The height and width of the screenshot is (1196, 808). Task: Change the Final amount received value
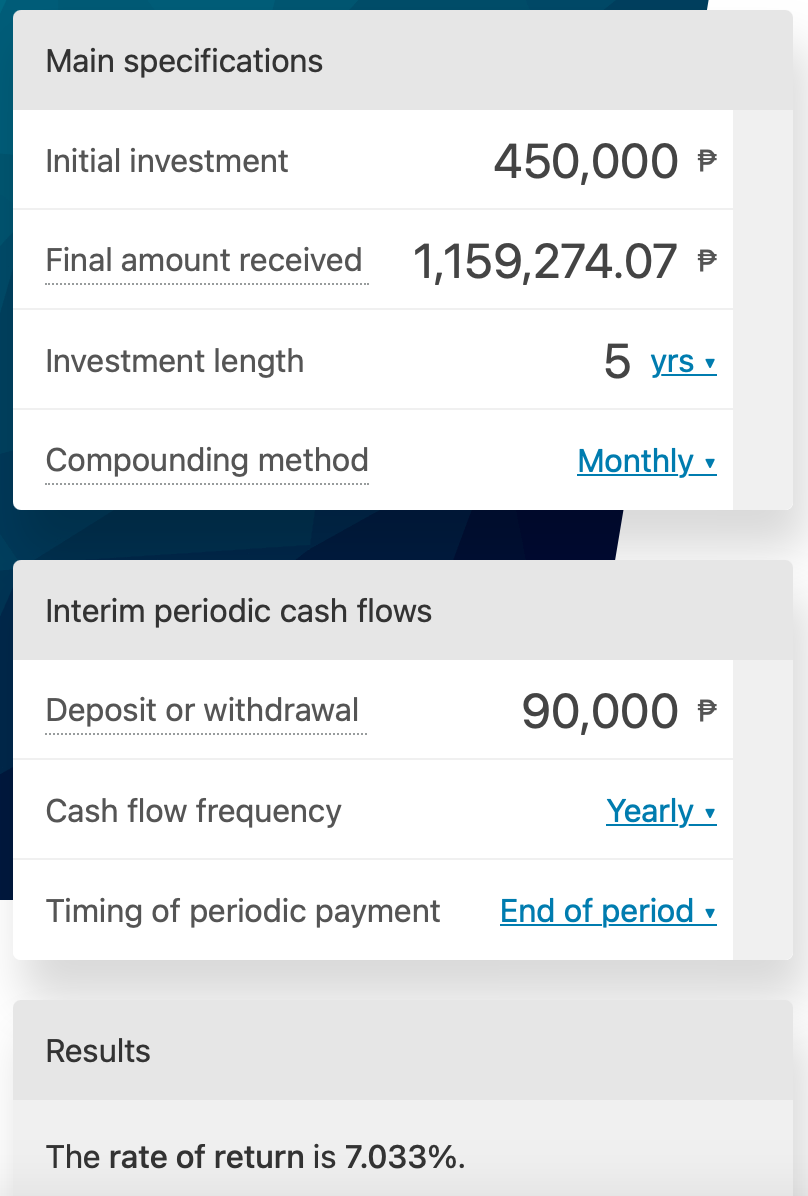pos(545,261)
